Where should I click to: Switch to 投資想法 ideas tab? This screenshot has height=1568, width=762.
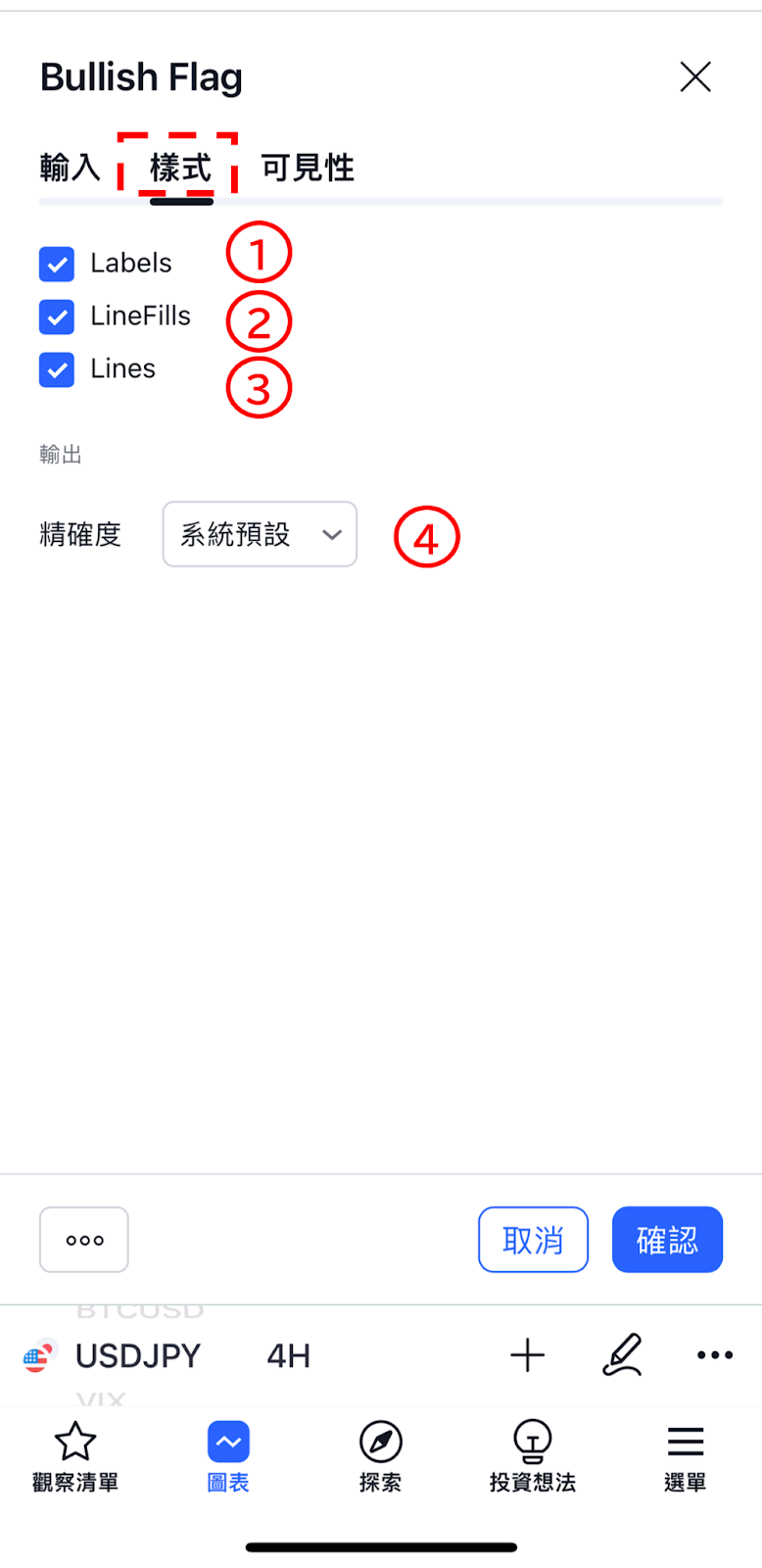[532, 1457]
